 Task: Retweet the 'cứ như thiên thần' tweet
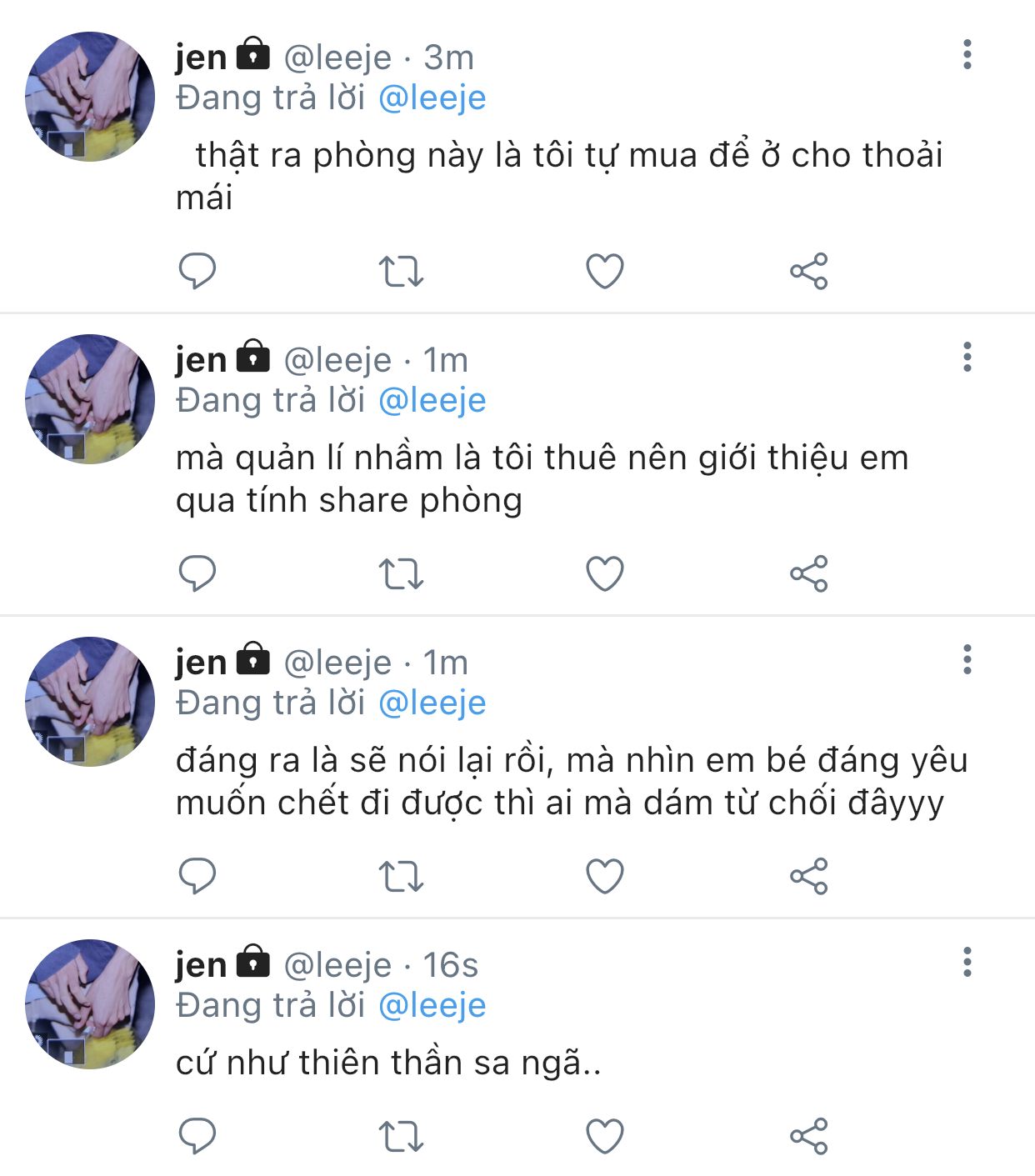point(401,1137)
